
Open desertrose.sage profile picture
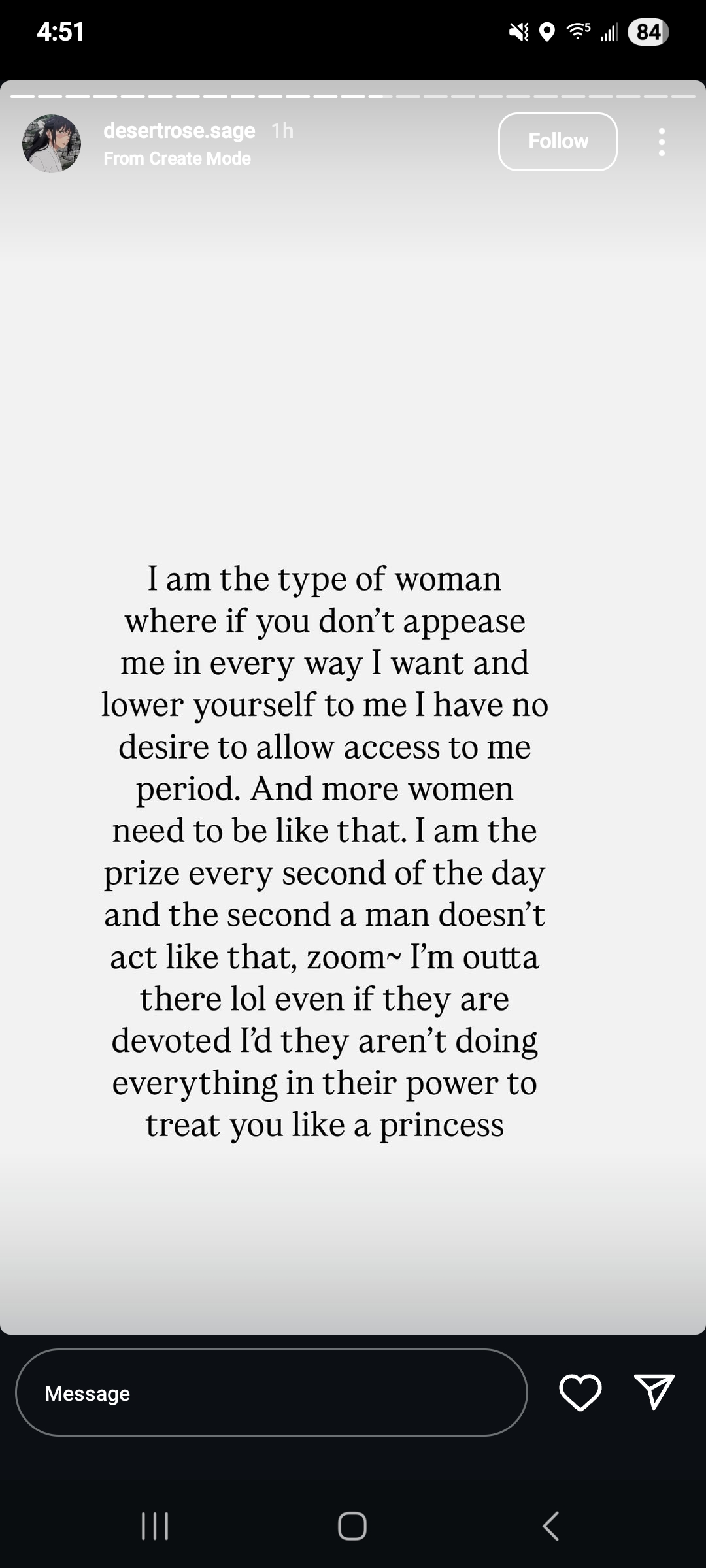pyautogui.click(x=52, y=143)
